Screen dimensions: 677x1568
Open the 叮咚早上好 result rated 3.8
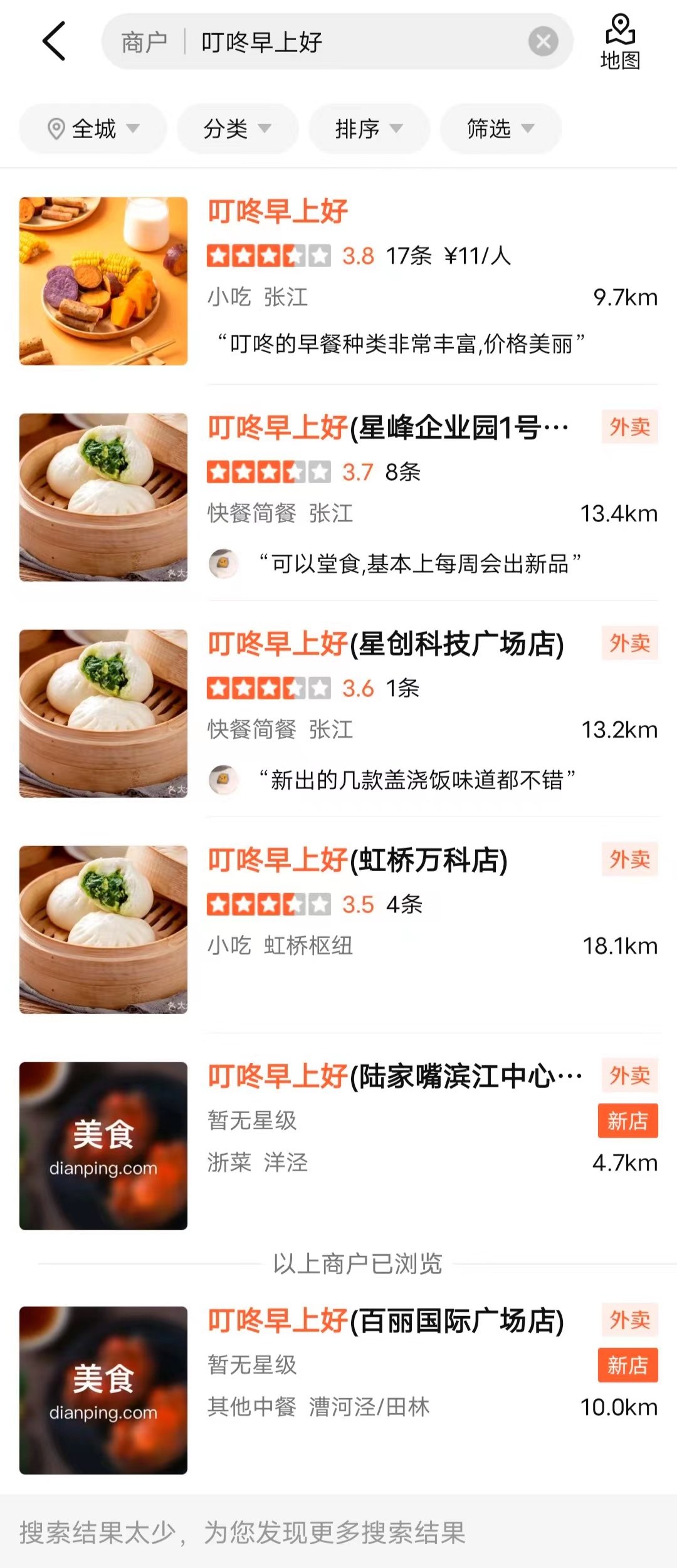coord(278,211)
